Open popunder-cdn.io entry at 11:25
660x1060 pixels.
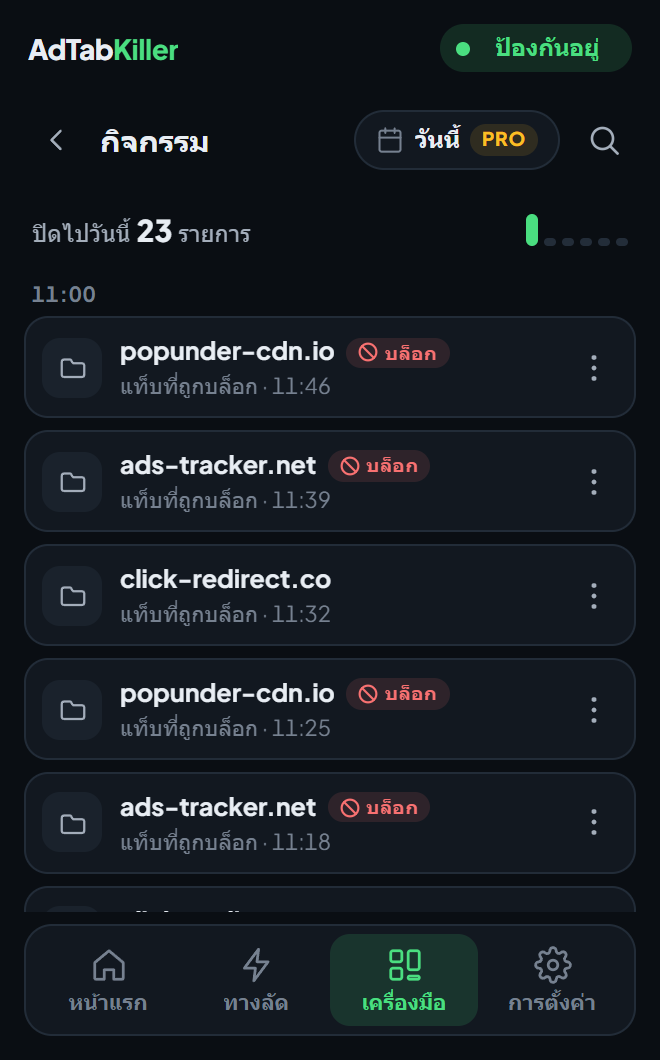click(330, 709)
